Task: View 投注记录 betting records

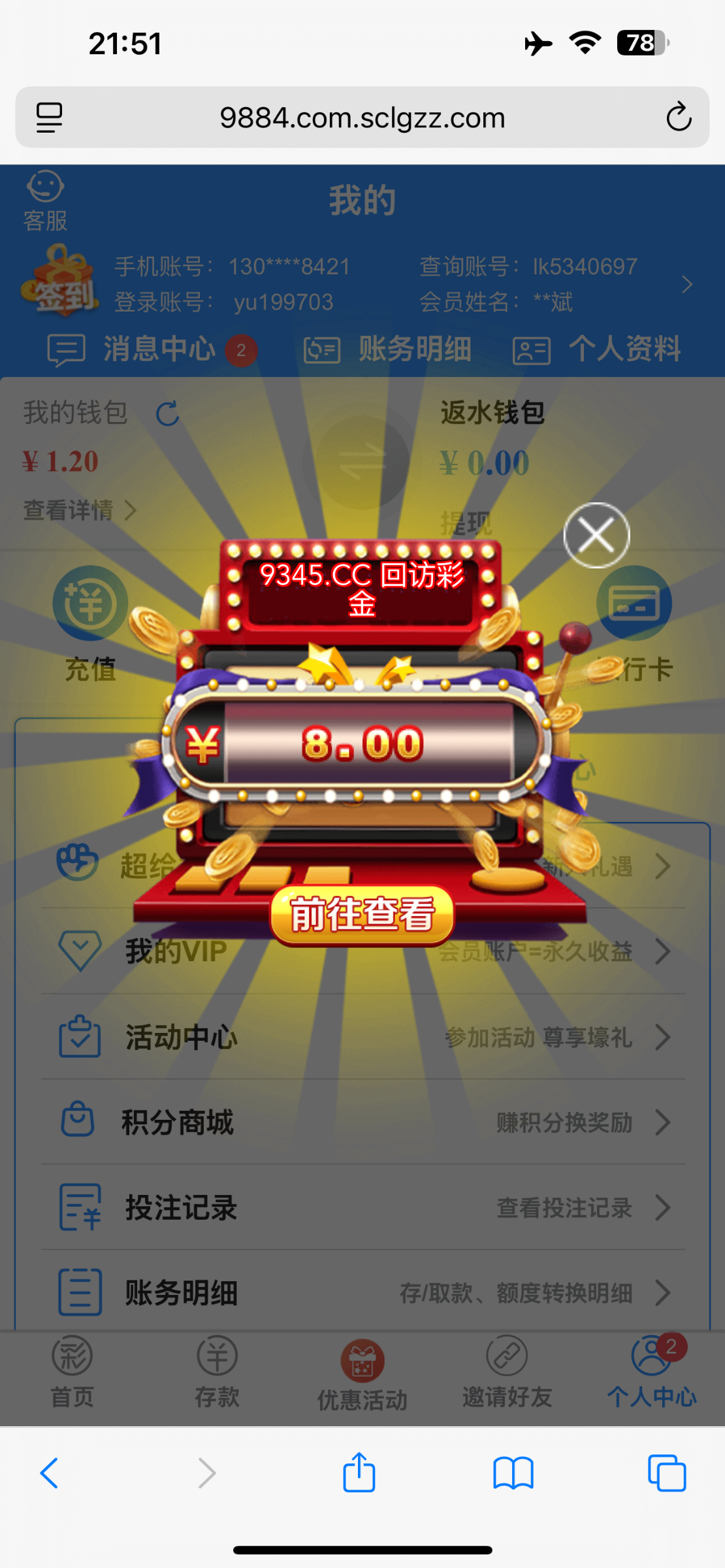Action: point(362,1207)
